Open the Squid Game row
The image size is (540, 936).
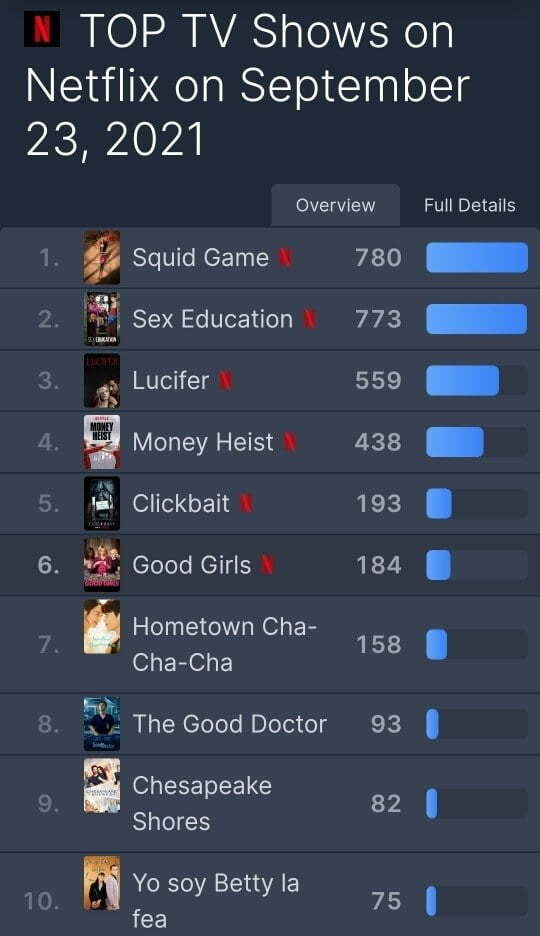click(270, 258)
